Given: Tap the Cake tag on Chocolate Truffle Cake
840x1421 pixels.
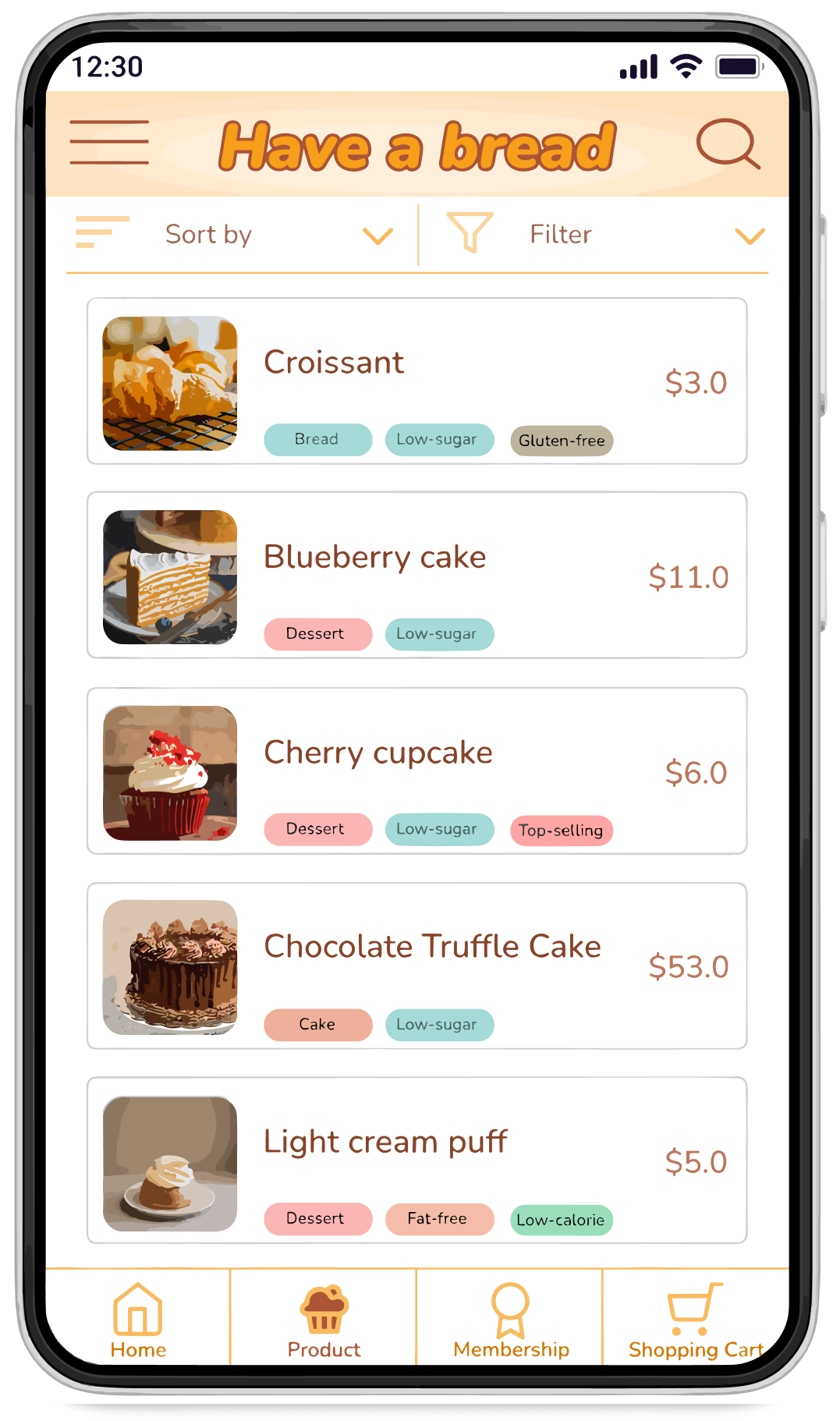Looking at the screenshot, I should click(x=317, y=1025).
